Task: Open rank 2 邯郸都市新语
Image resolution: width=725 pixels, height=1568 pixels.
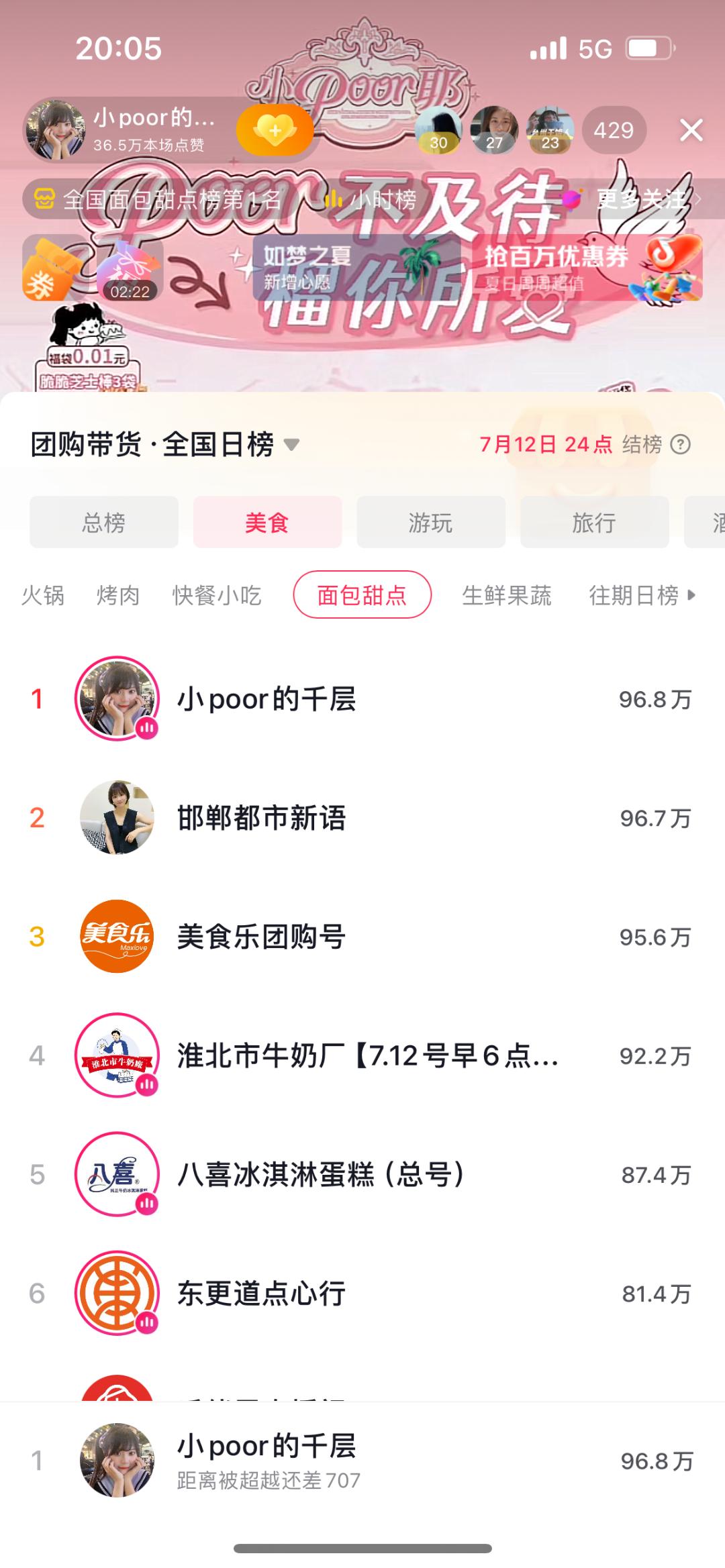Action: point(262,818)
